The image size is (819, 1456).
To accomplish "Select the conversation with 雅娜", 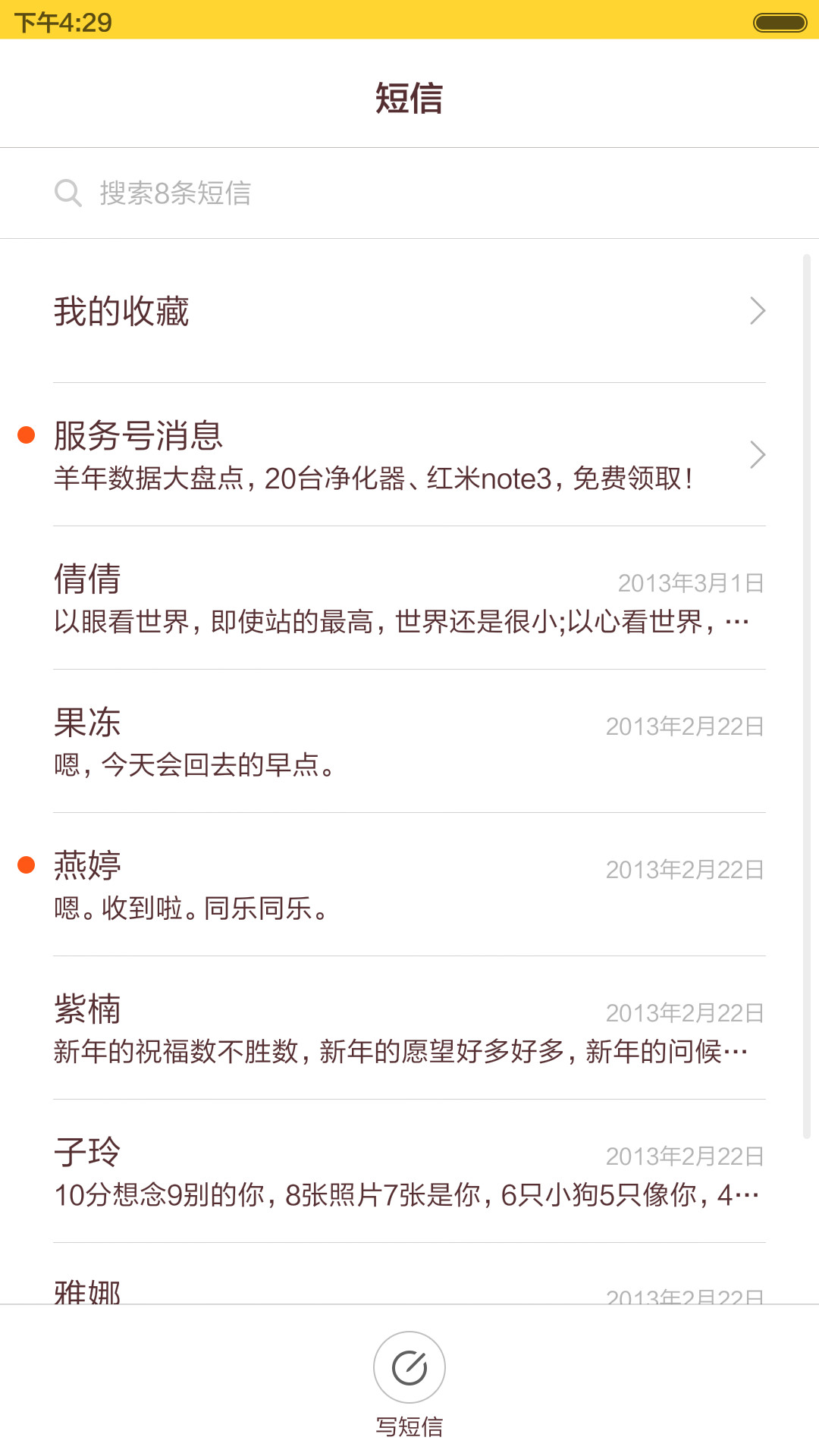I will point(409,1274).
